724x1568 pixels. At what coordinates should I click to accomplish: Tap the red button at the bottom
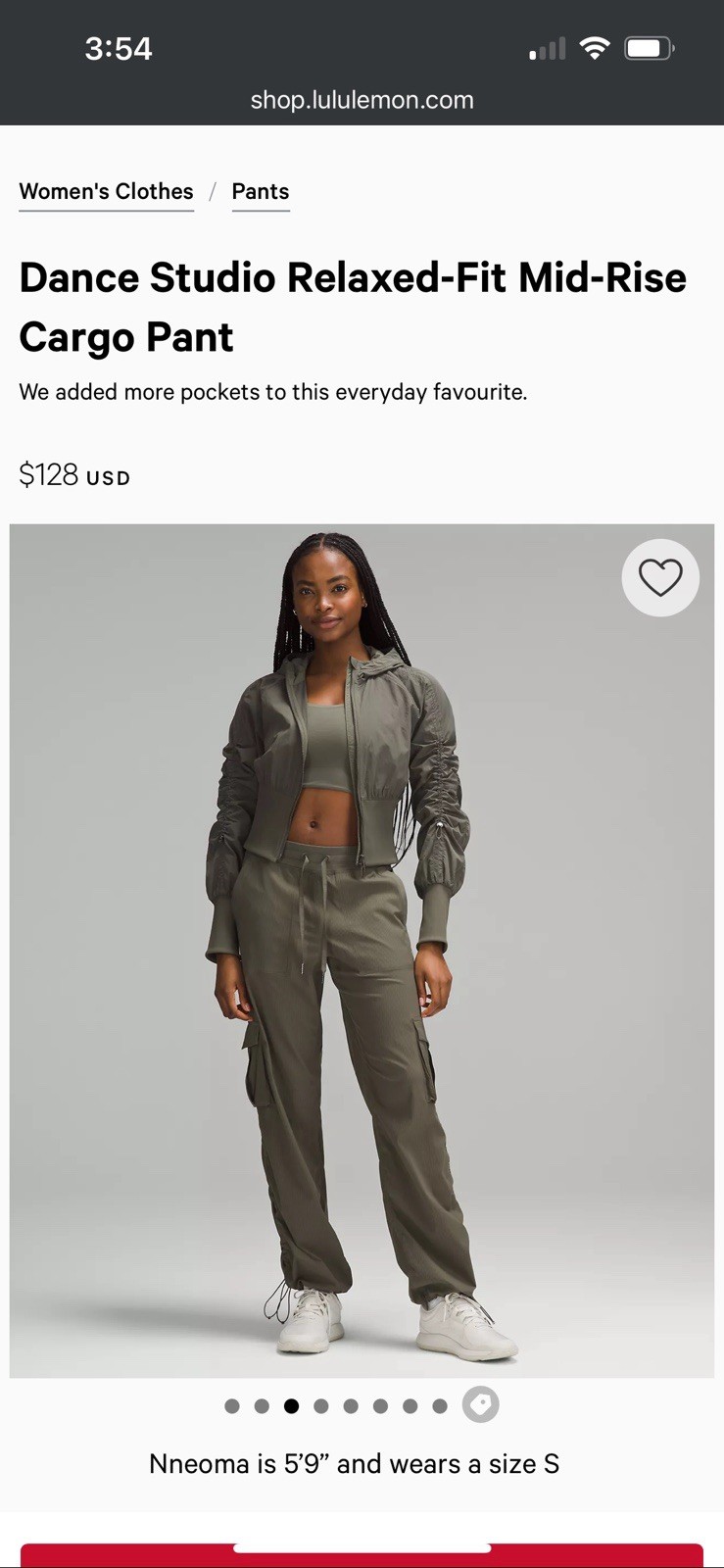(362, 1557)
